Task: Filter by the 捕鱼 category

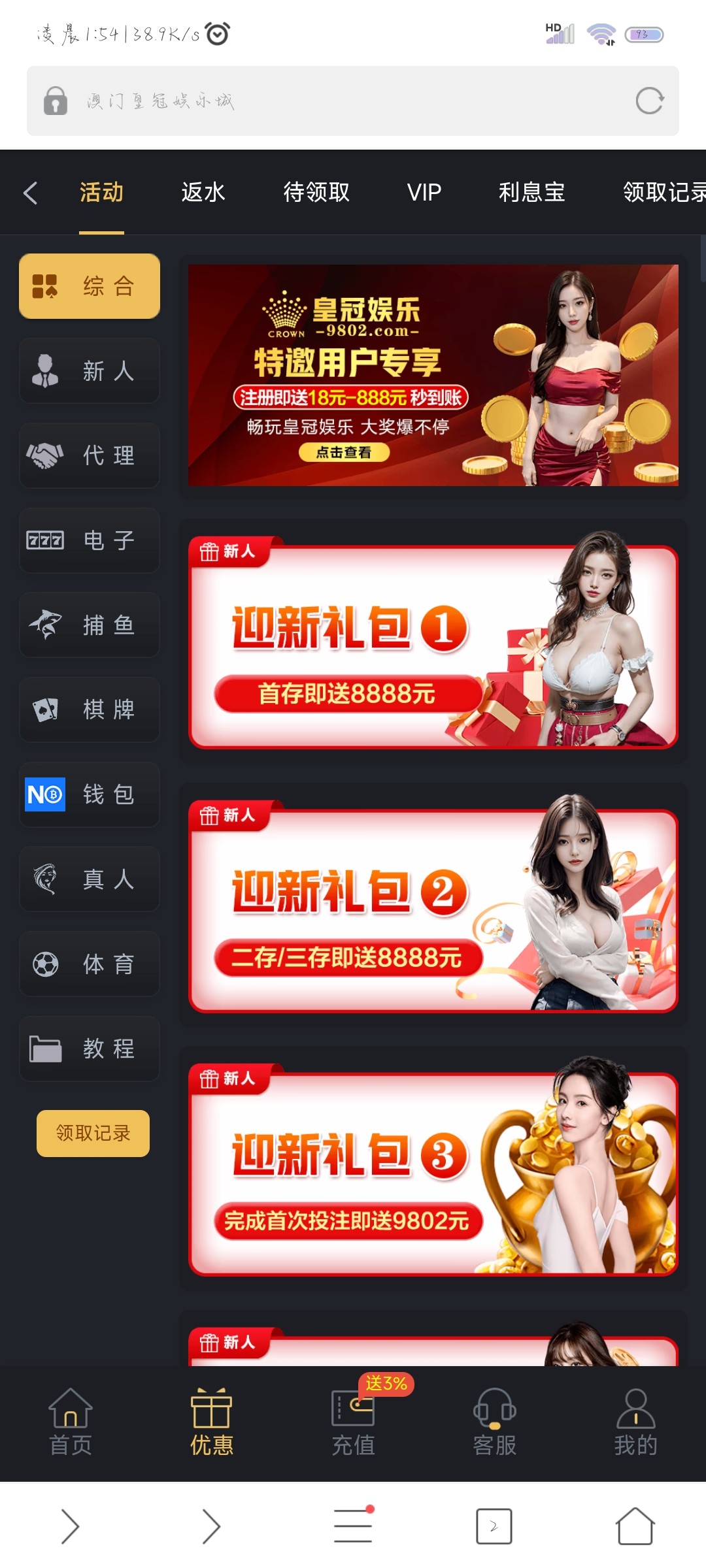Action: click(x=90, y=625)
